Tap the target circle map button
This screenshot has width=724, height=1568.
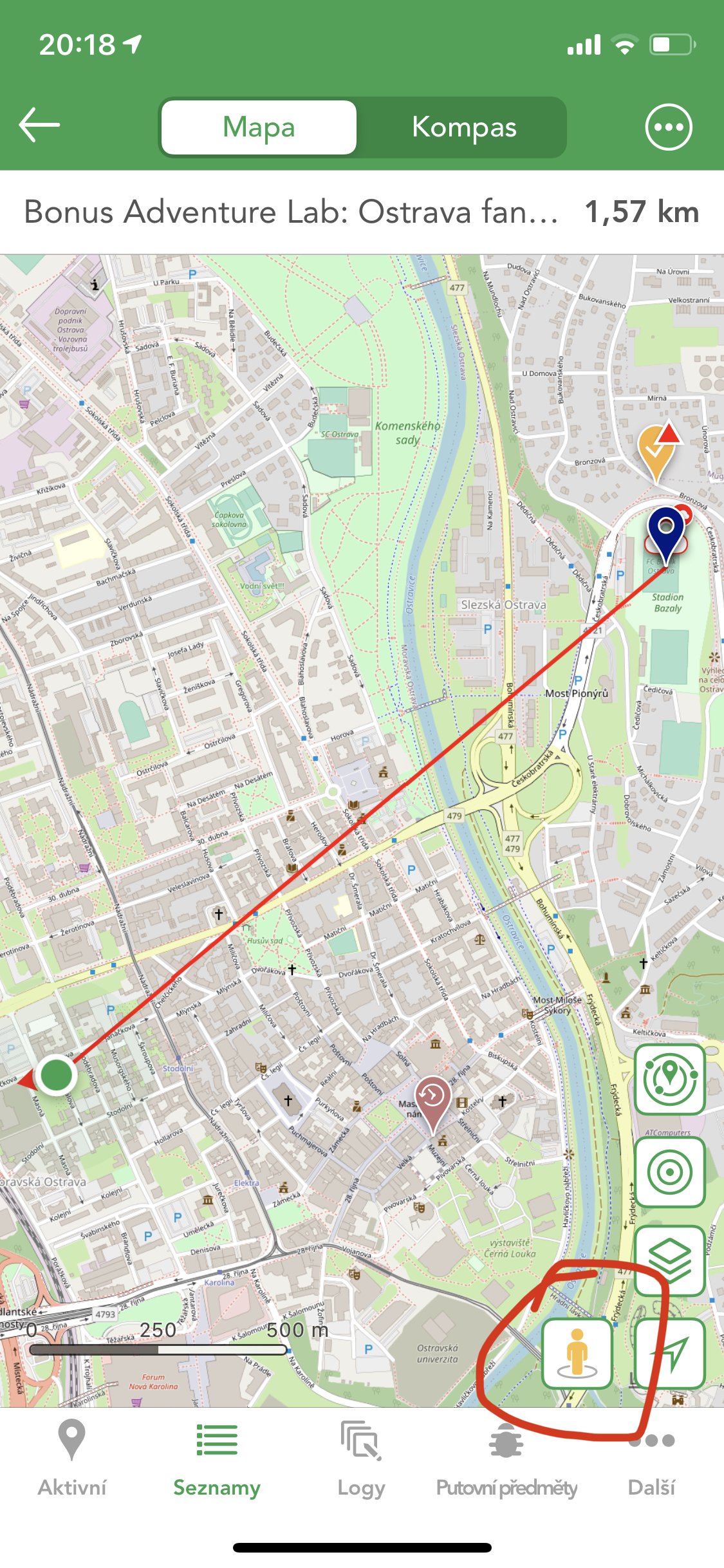pos(669,1171)
